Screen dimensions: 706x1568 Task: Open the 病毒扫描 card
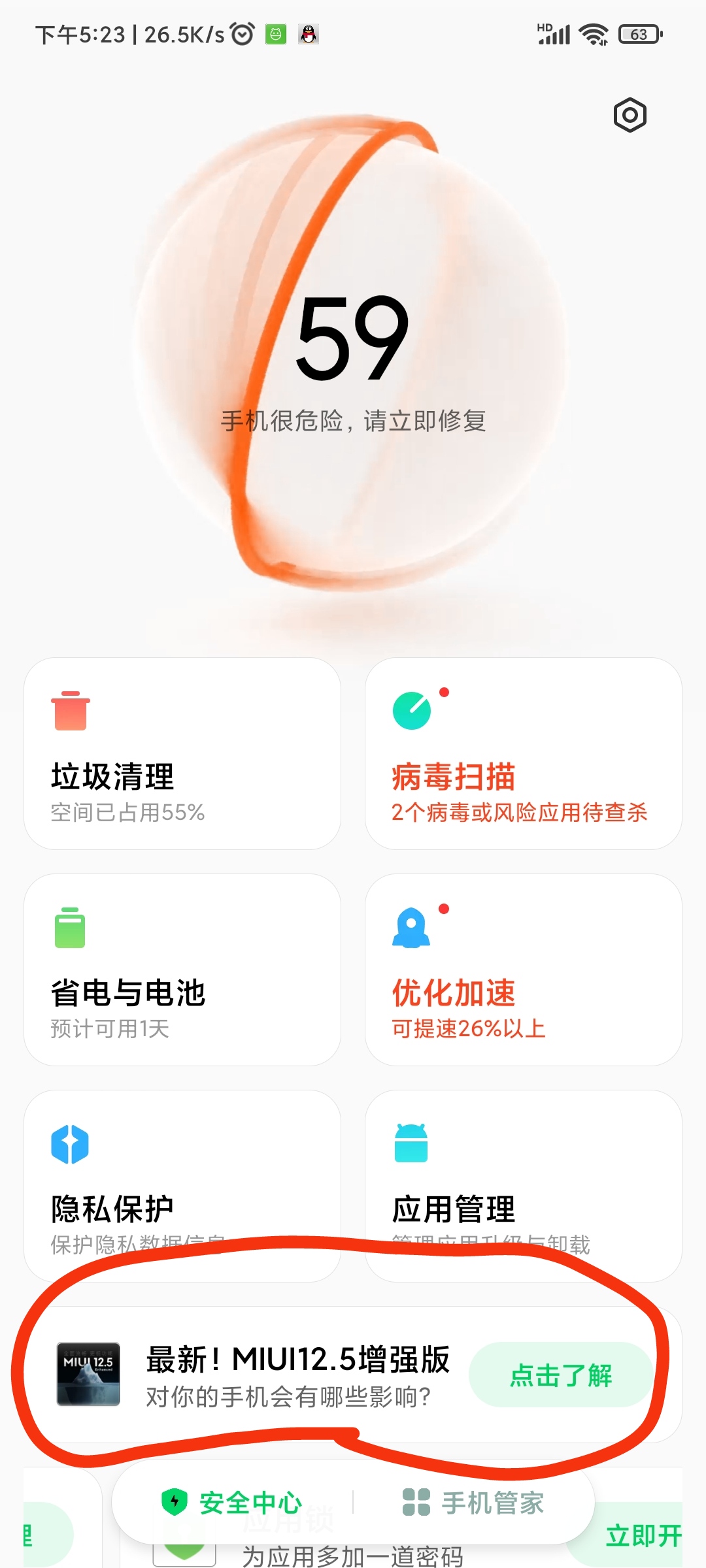[x=523, y=753]
